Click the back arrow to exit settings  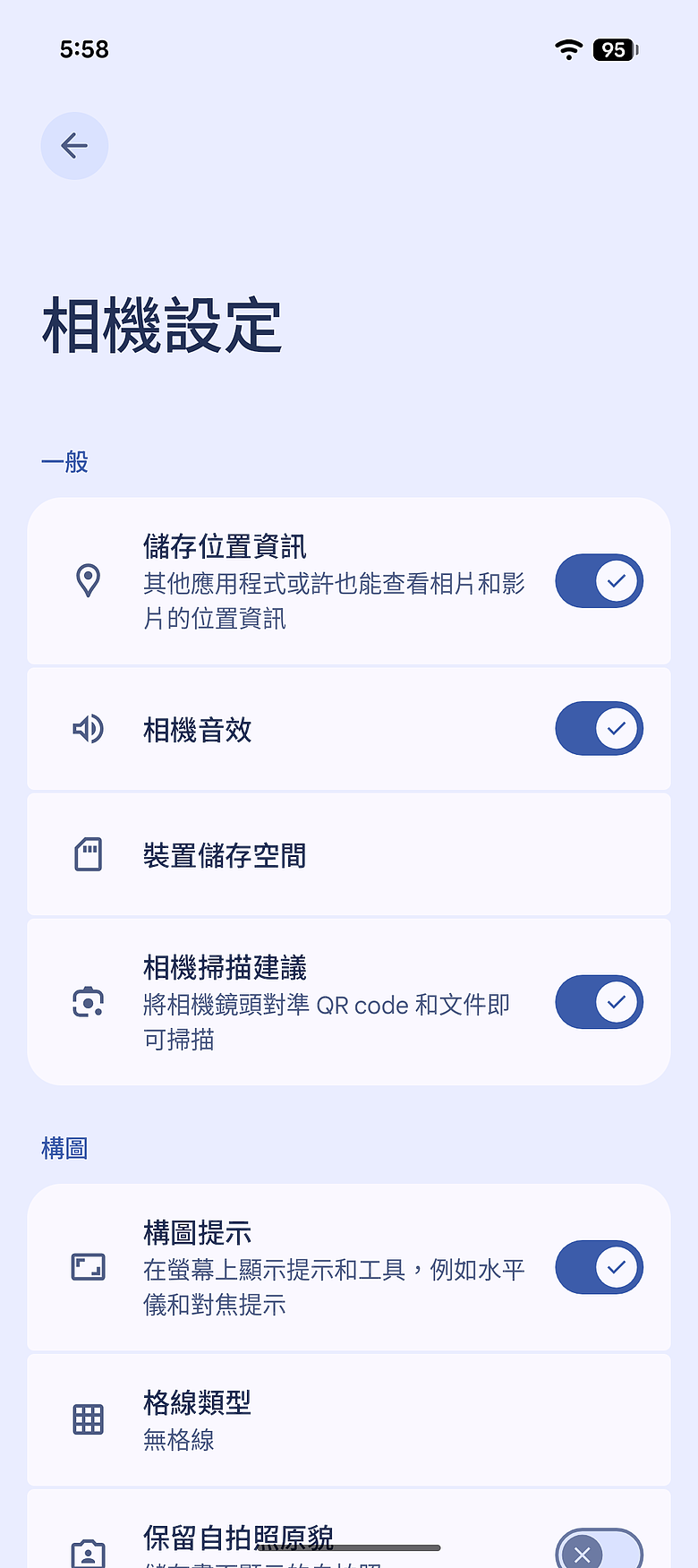click(x=74, y=145)
